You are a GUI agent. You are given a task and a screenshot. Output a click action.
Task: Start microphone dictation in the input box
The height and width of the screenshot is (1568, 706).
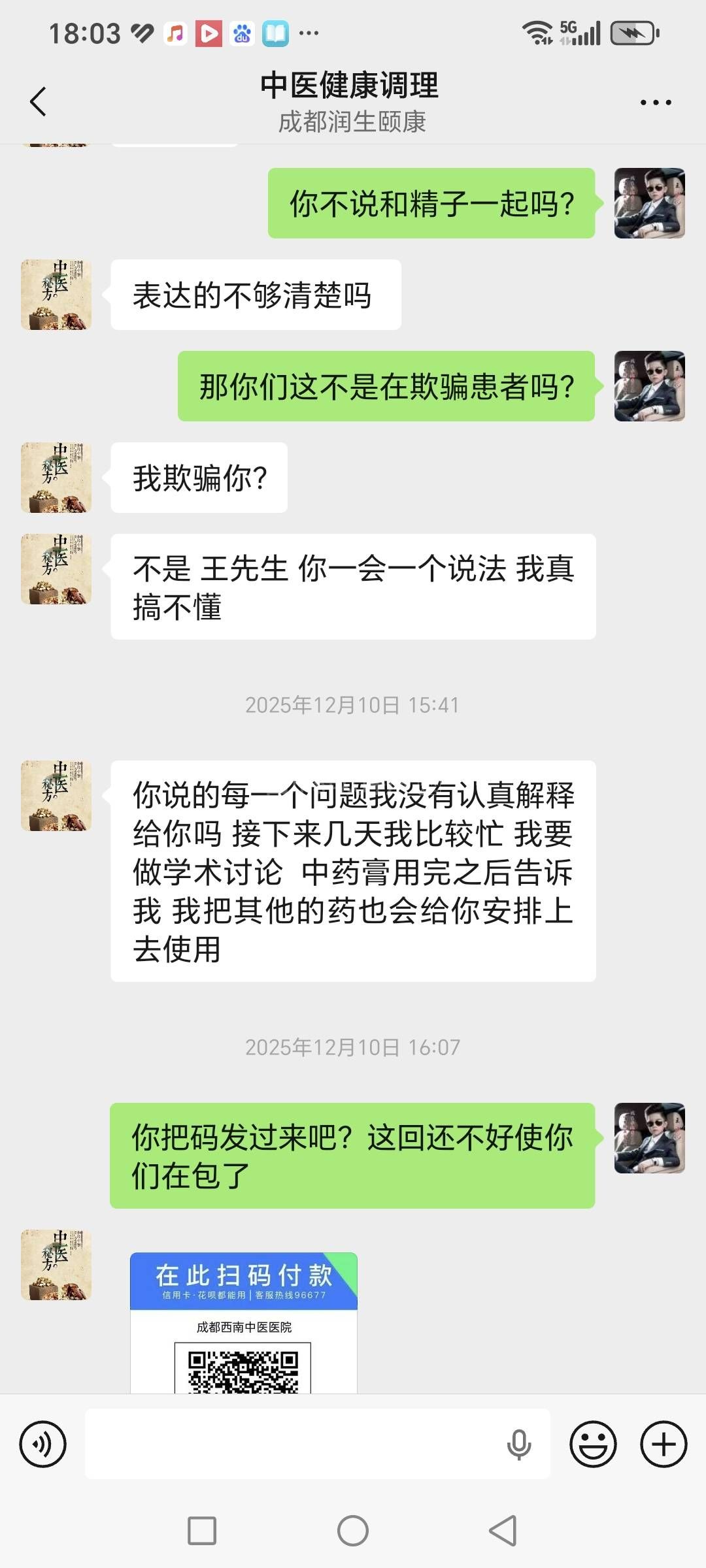[519, 1444]
